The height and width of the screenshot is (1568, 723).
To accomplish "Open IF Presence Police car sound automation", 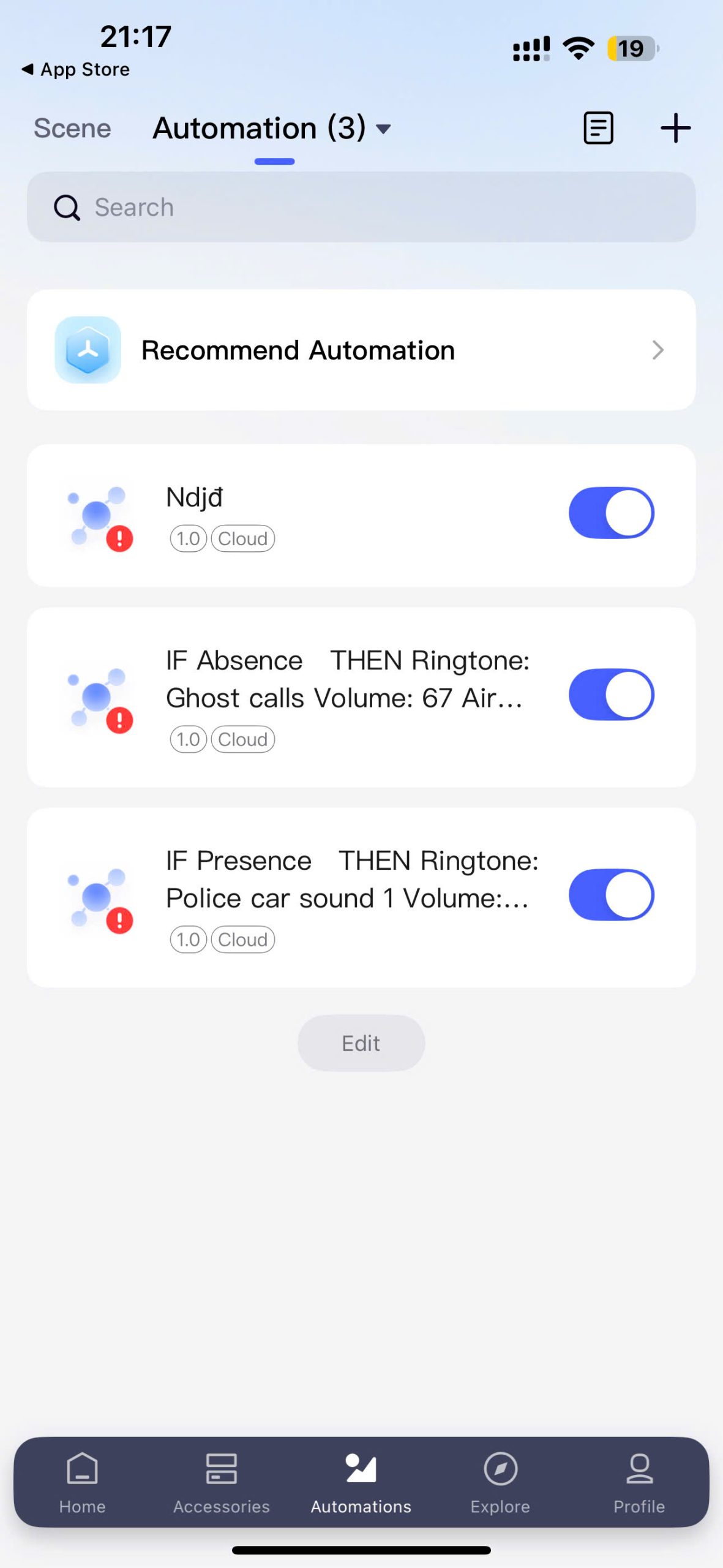I will pyautogui.click(x=294, y=897).
